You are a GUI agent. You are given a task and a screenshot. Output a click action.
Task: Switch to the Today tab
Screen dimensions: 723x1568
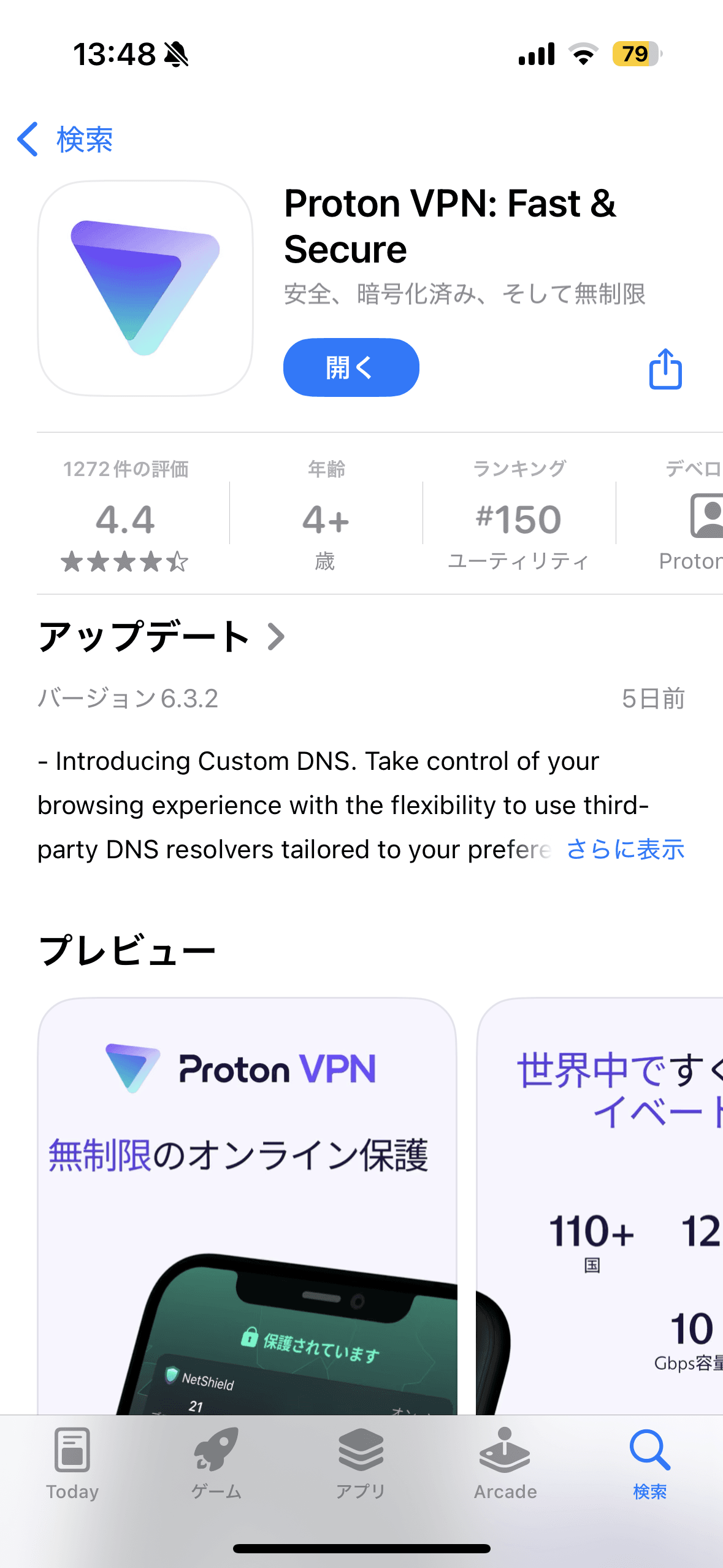(x=72, y=1463)
